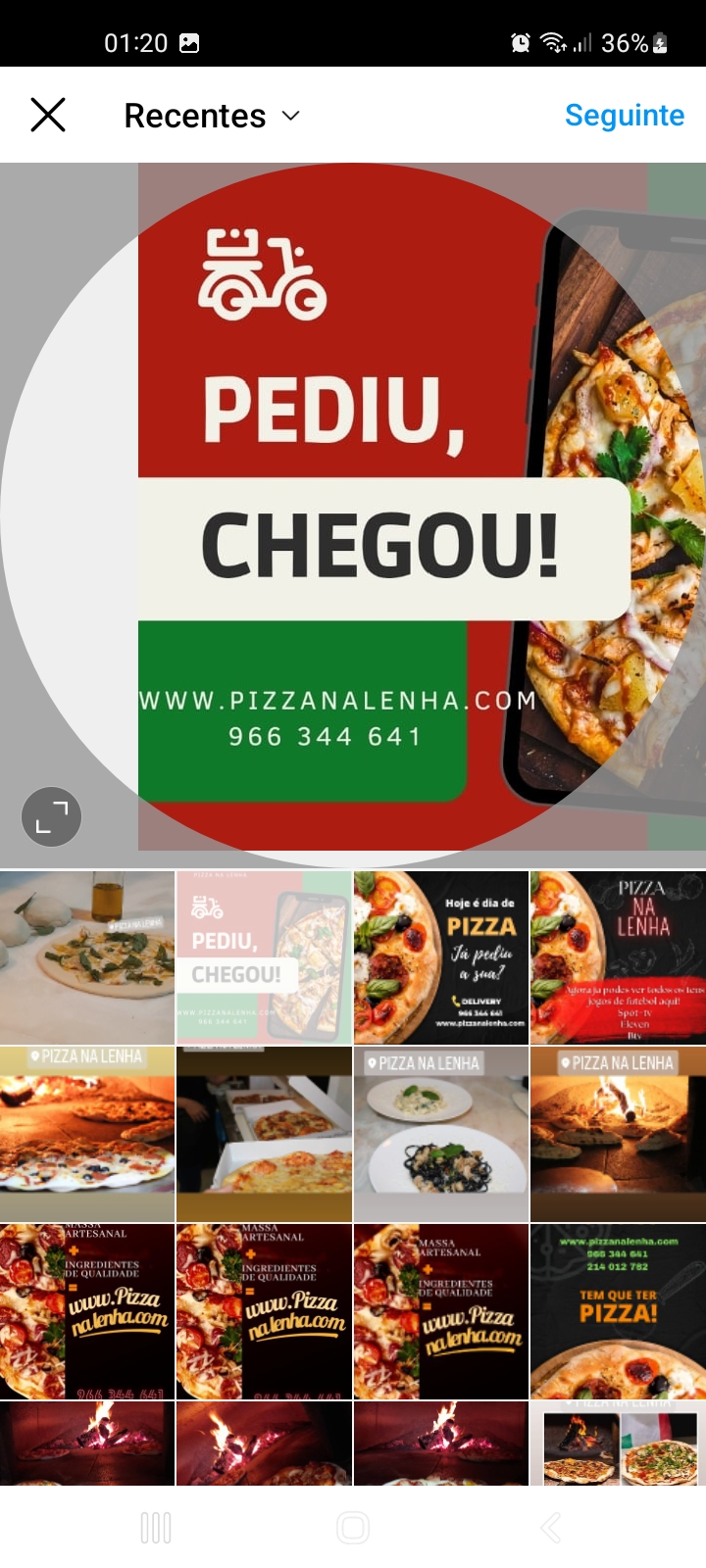Open recent apps from the navigation bar
This screenshot has width=706, height=1568.
156,1527
